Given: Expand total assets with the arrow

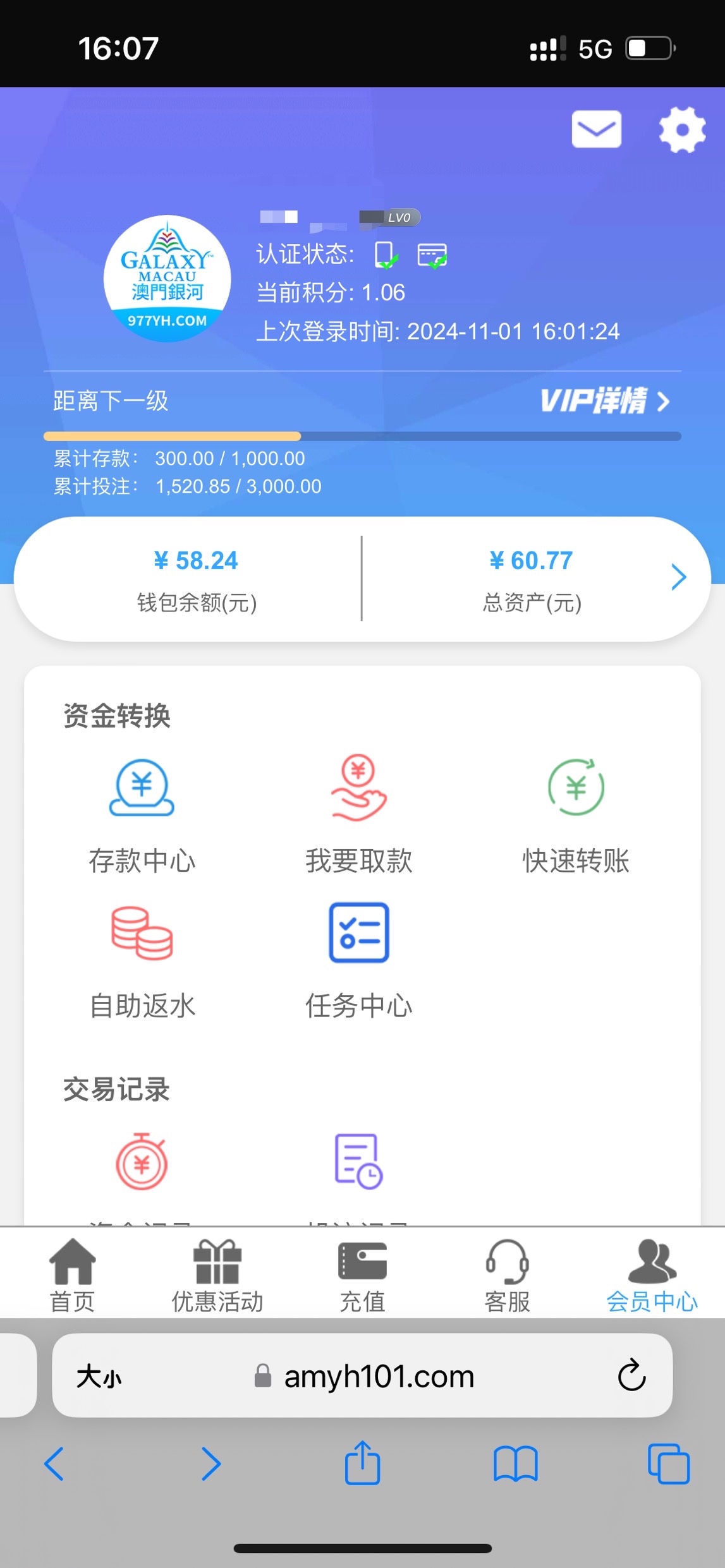Looking at the screenshot, I should coord(678,577).
